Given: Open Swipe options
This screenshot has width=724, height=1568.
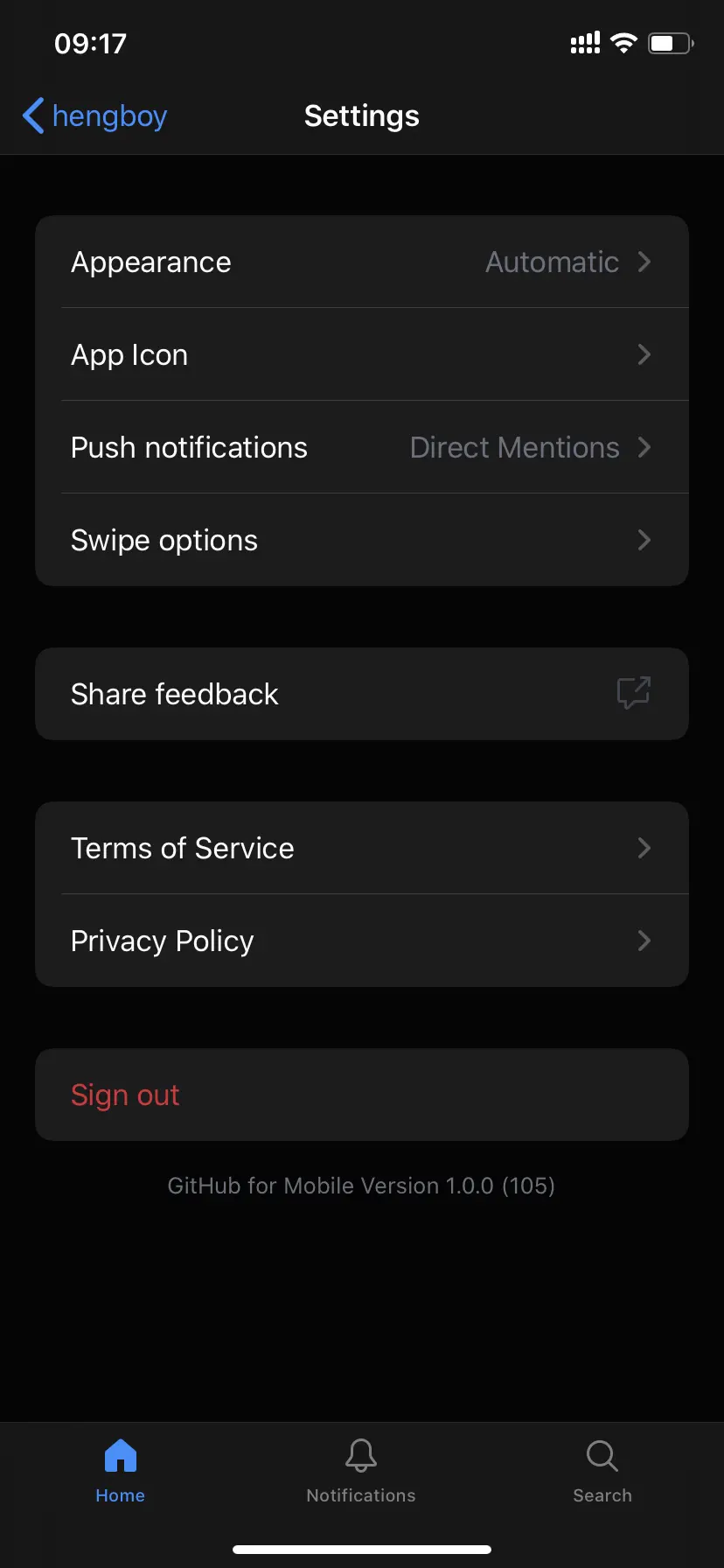Looking at the screenshot, I should tap(361, 540).
